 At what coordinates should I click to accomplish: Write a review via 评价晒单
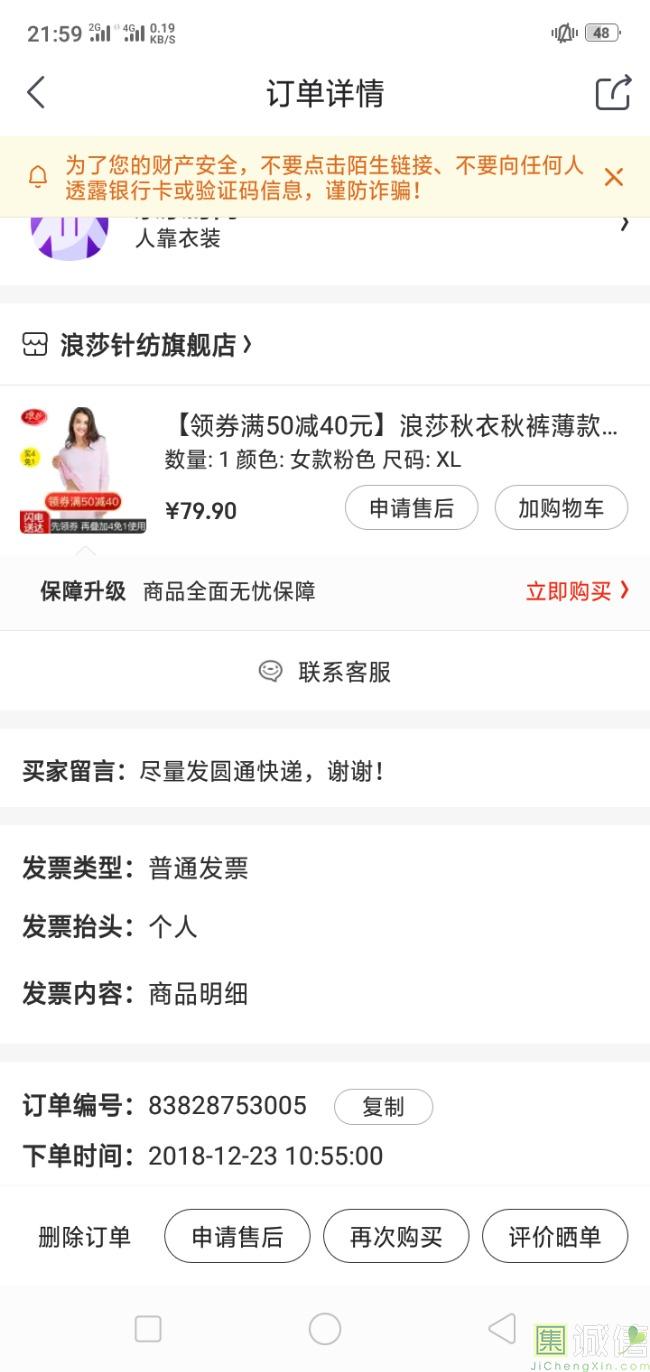(x=555, y=1237)
